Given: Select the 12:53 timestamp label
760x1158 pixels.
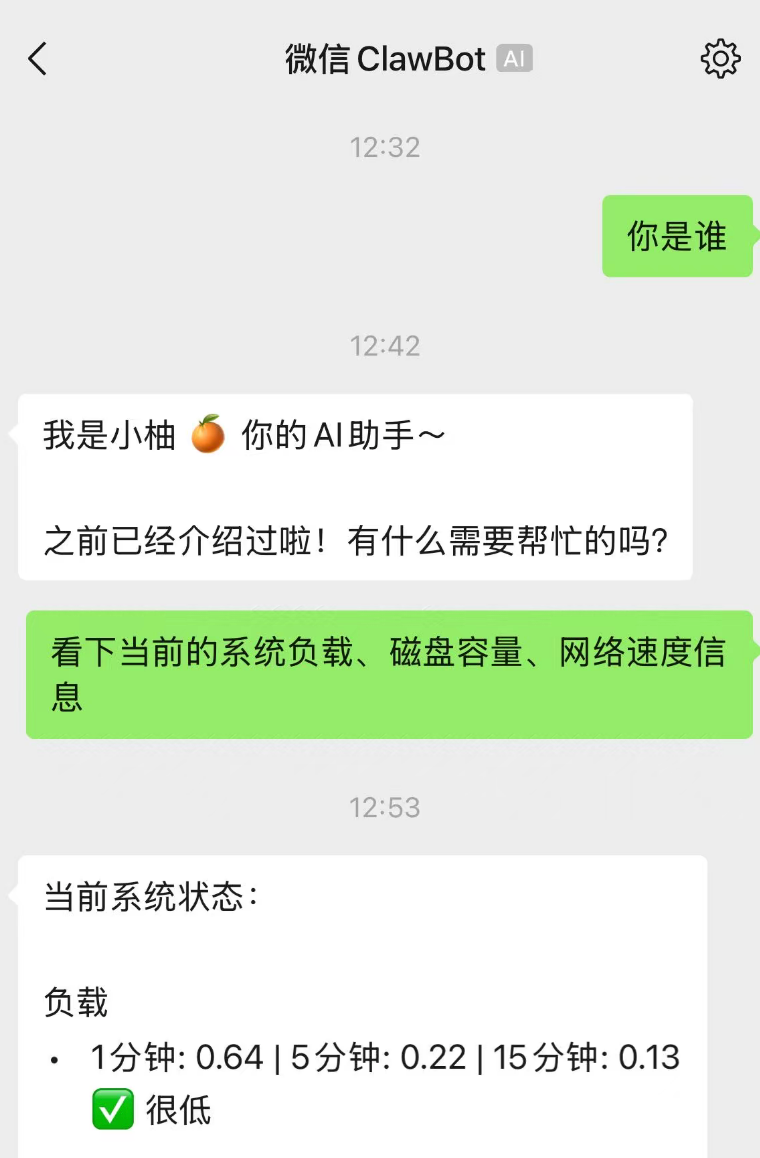Looking at the screenshot, I should 386,807.
